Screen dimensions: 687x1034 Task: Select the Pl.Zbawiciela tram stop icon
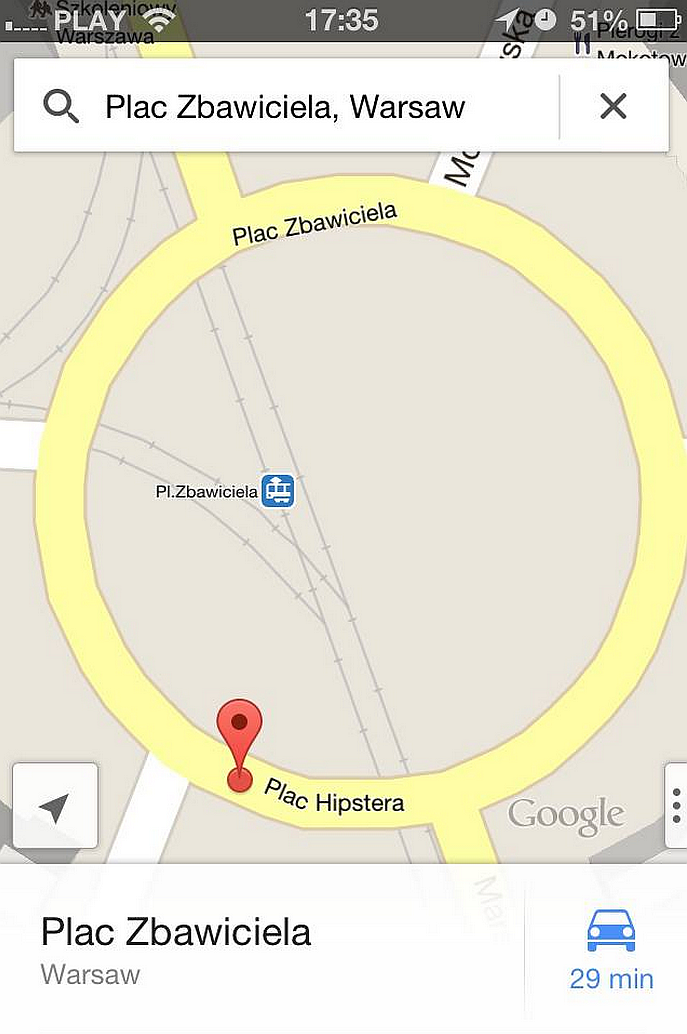278,491
